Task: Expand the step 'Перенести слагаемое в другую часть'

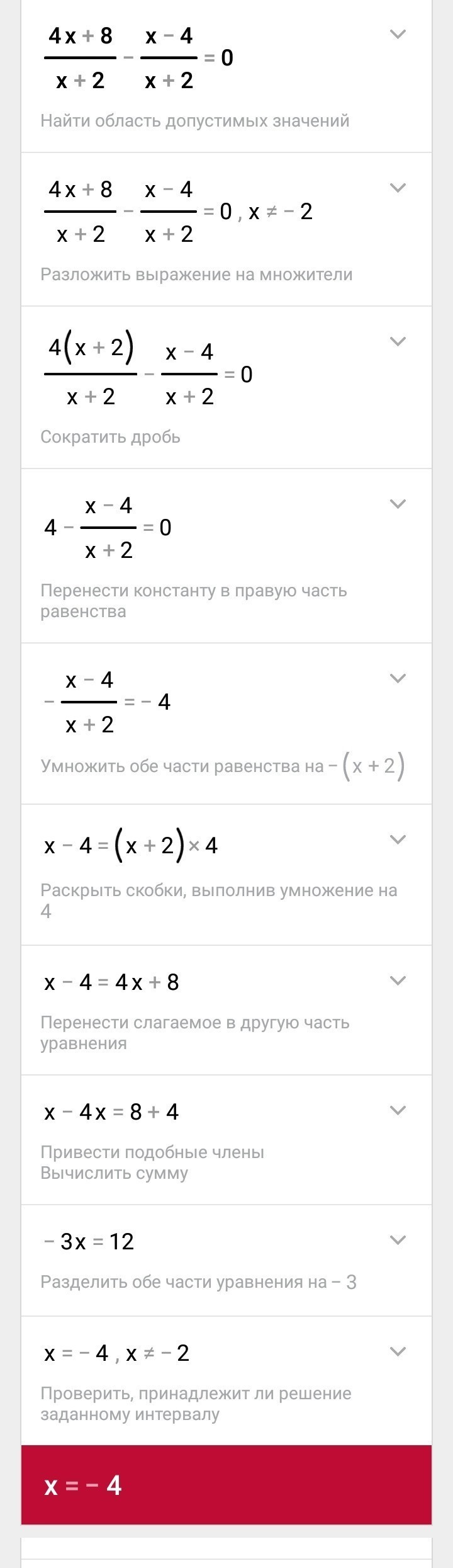Action: coord(398,980)
